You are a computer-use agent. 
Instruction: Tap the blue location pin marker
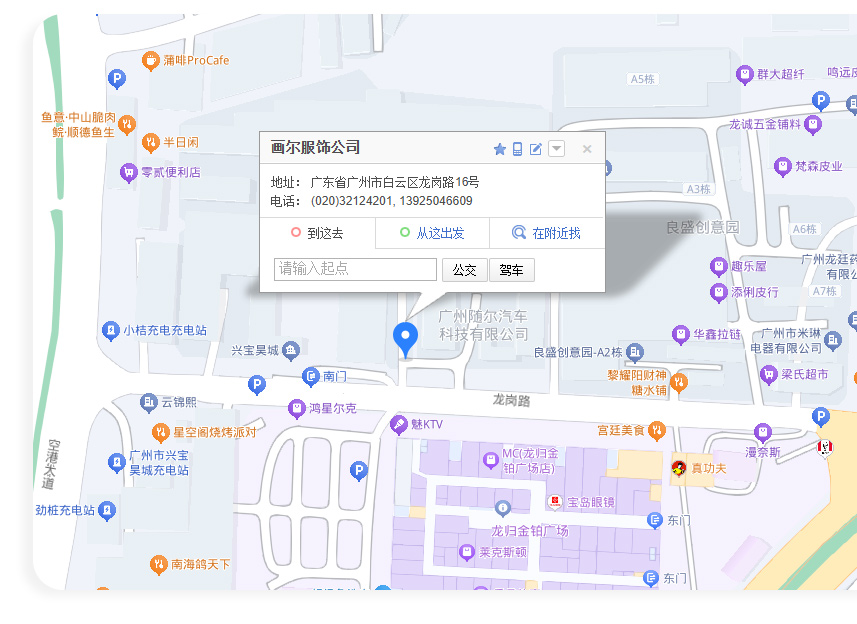405,337
